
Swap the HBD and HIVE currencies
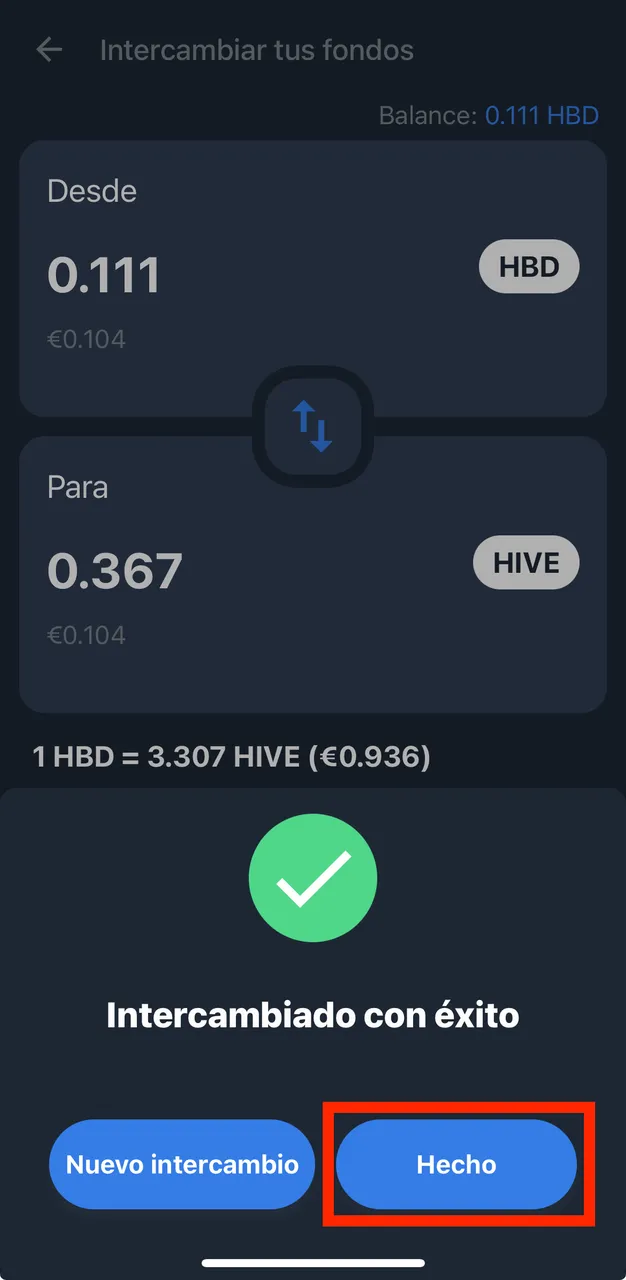pos(313,427)
